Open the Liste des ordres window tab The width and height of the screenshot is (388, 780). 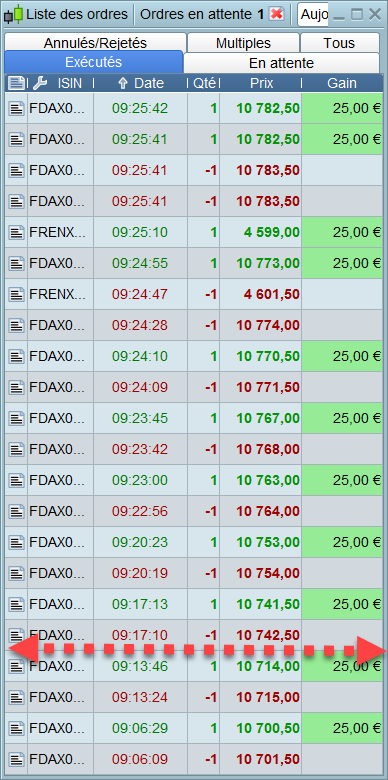tap(67, 14)
